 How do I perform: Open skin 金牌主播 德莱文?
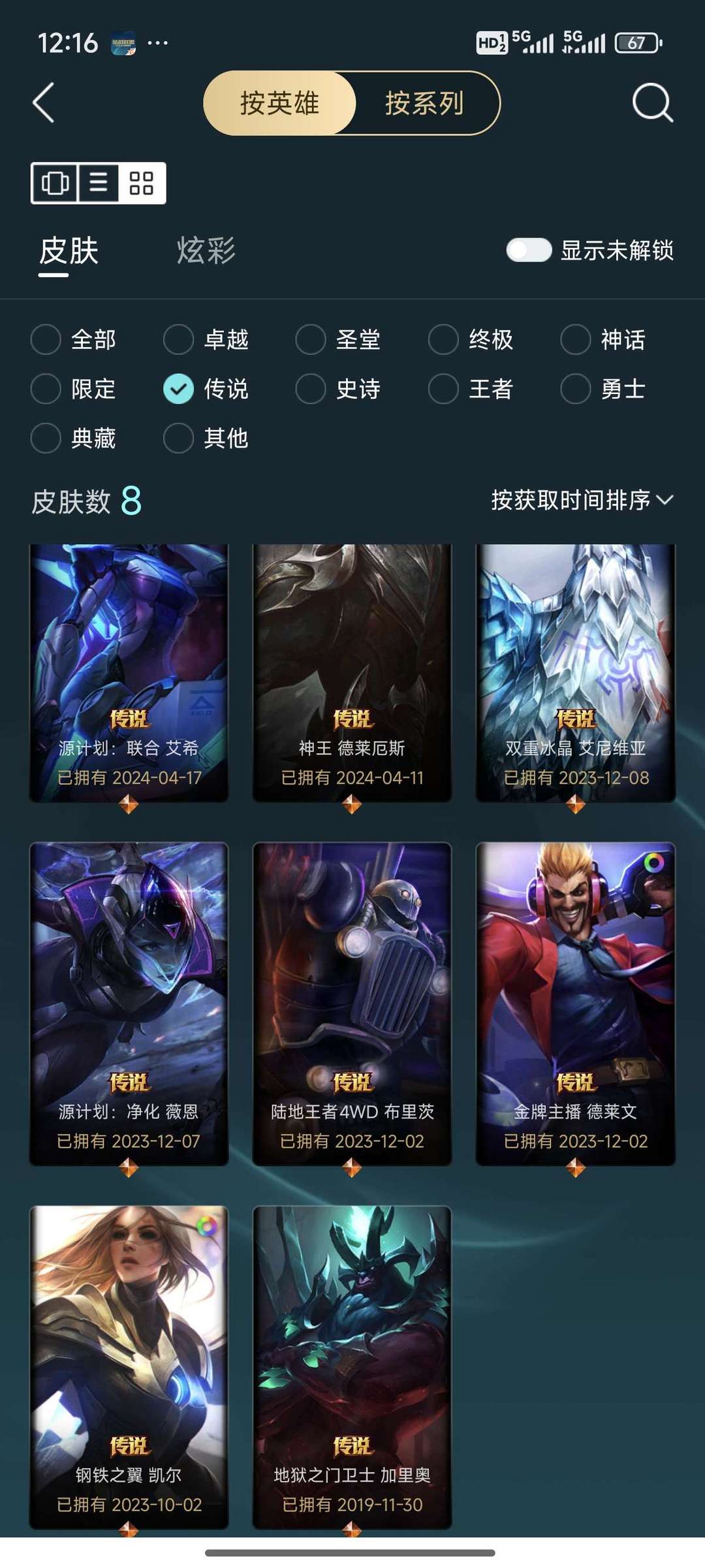click(x=575, y=1004)
